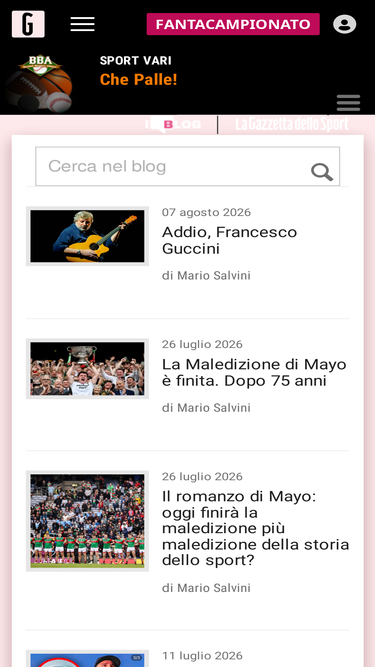Open the Mayo team lineup thumbnail
Viewport: 375px width, 667px height.
pyautogui.click(x=88, y=521)
